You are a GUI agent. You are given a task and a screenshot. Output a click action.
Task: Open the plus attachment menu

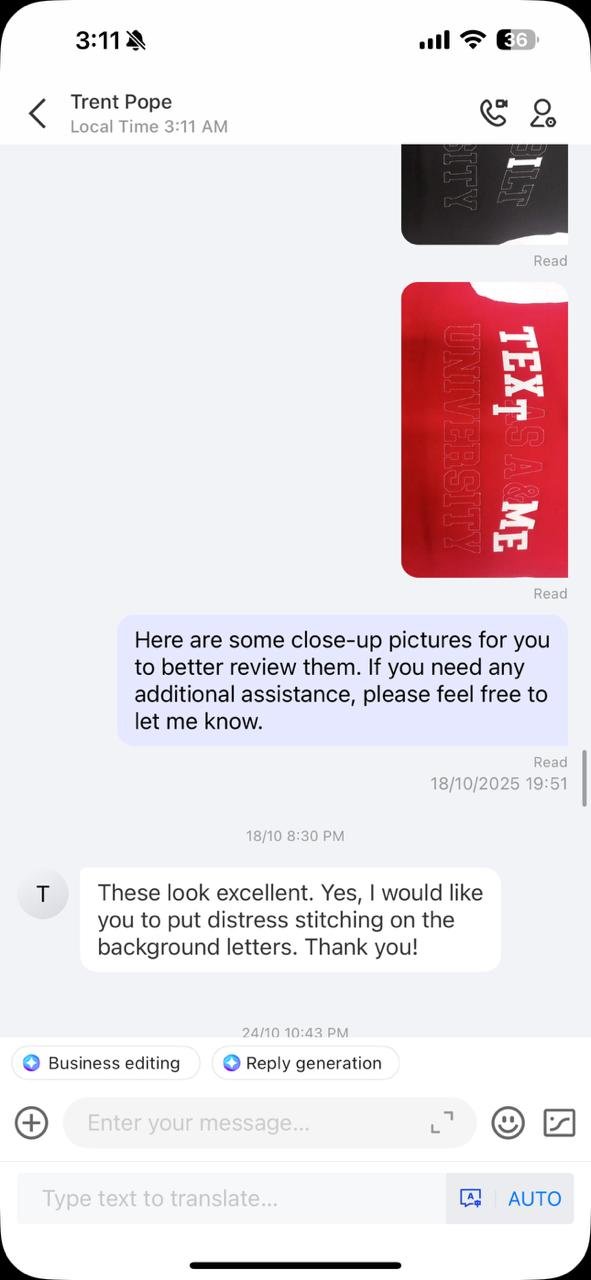pos(32,1122)
